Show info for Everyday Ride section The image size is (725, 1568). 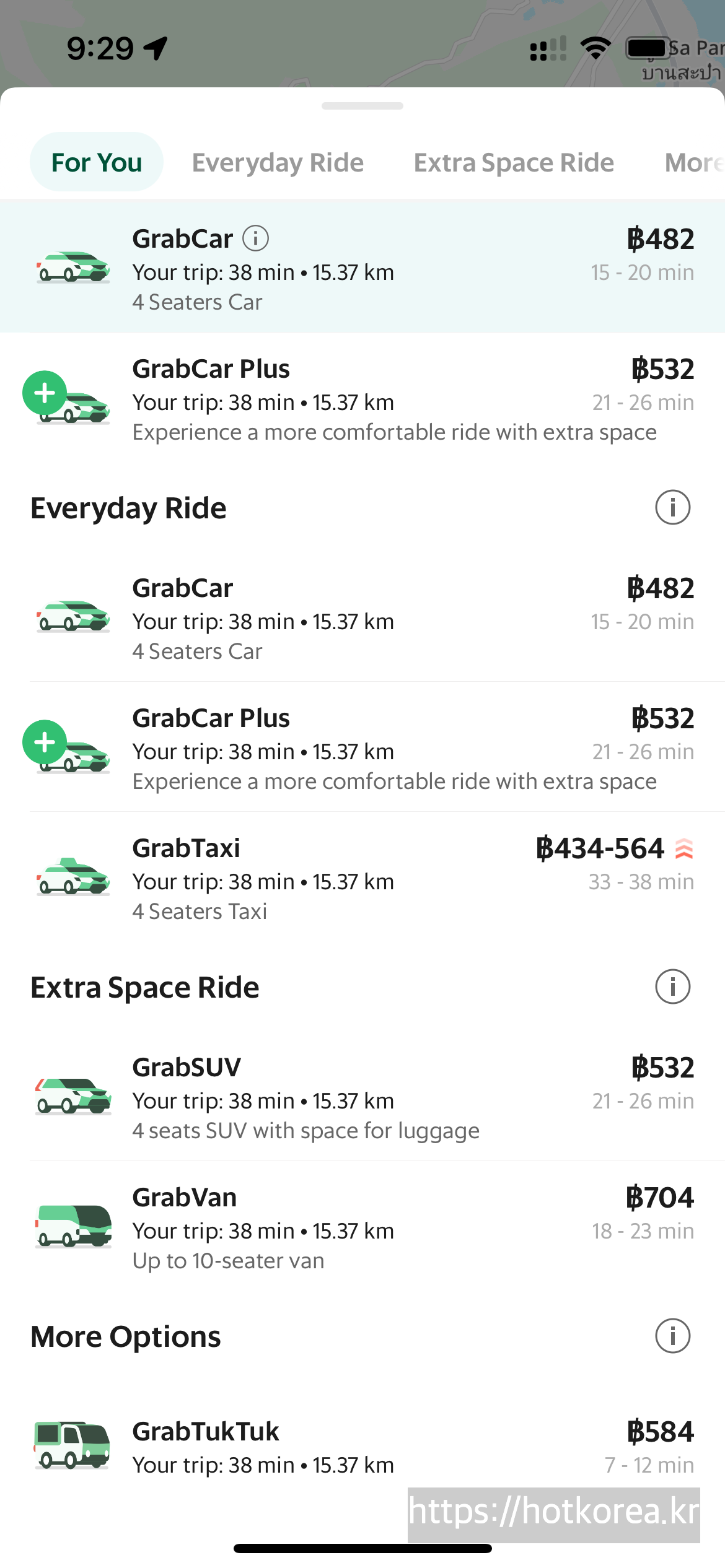coord(672,508)
